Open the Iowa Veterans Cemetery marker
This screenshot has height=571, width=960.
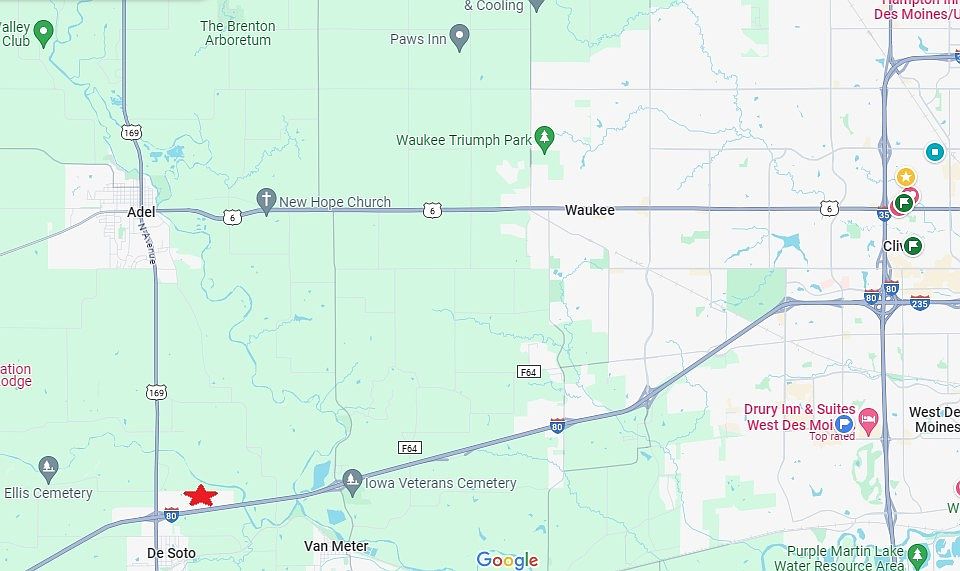pyautogui.click(x=351, y=481)
